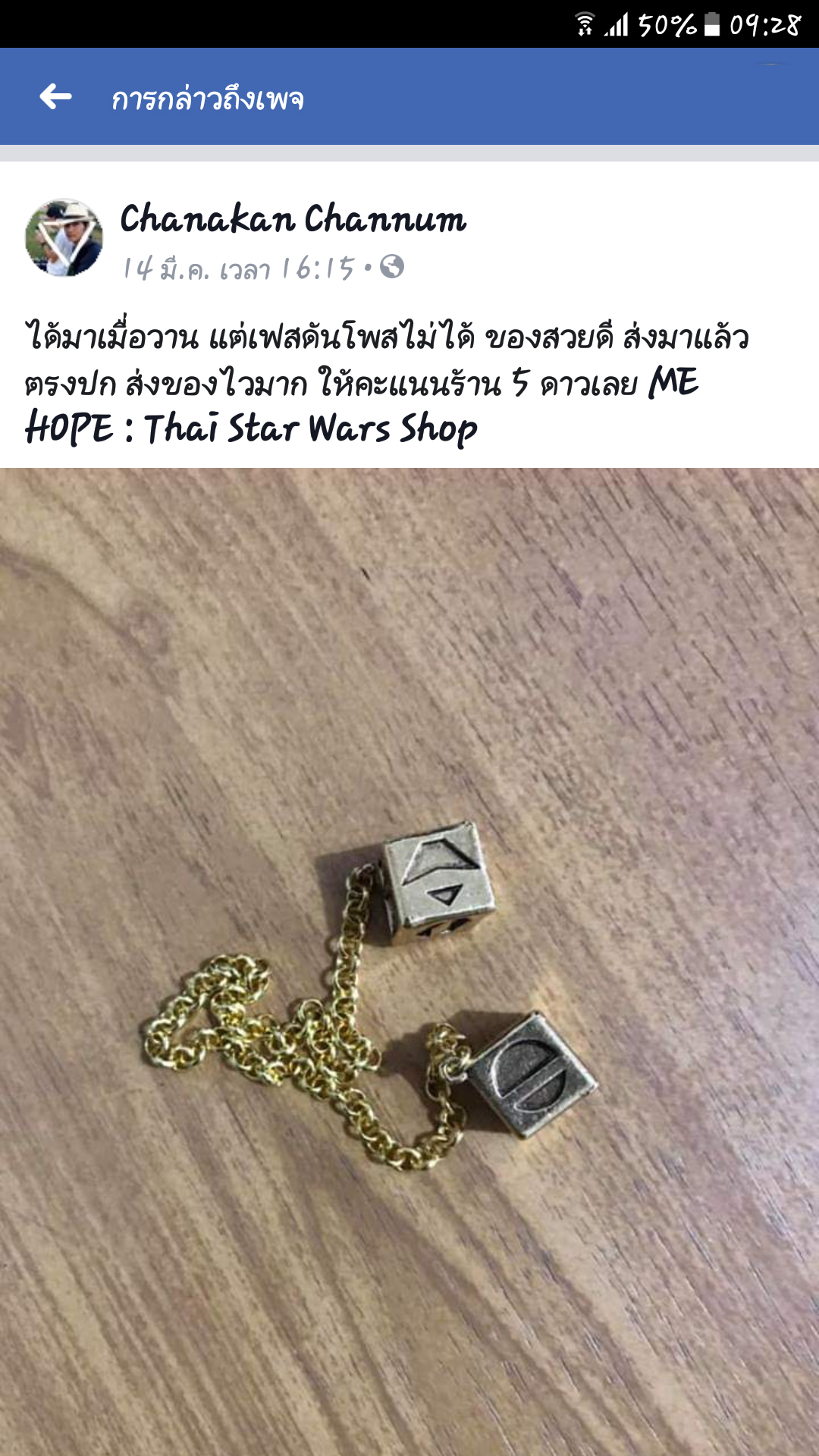This screenshot has width=819, height=1456.
Task: Open the posted dice chain photo
Action: [409, 962]
